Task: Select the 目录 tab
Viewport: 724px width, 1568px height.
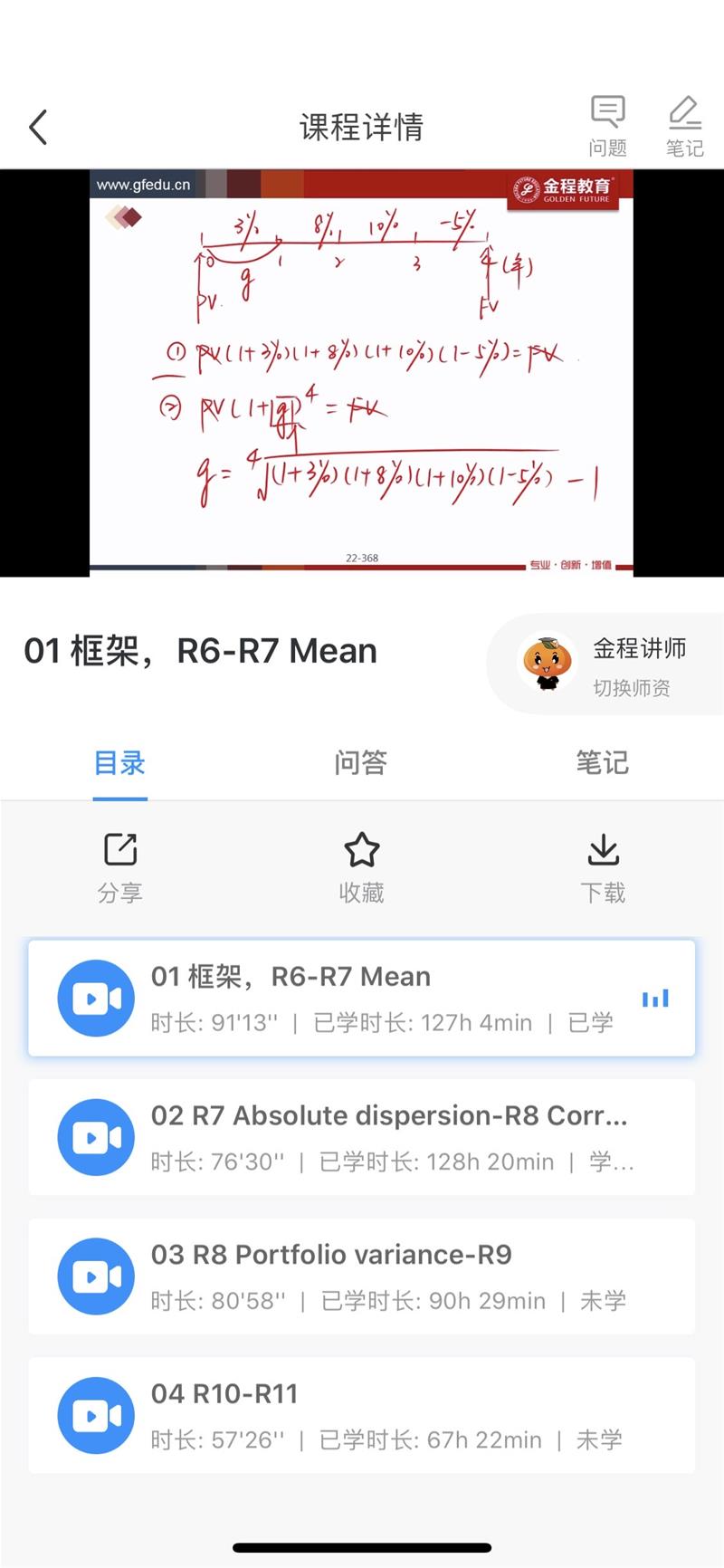Action: click(119, 763)
